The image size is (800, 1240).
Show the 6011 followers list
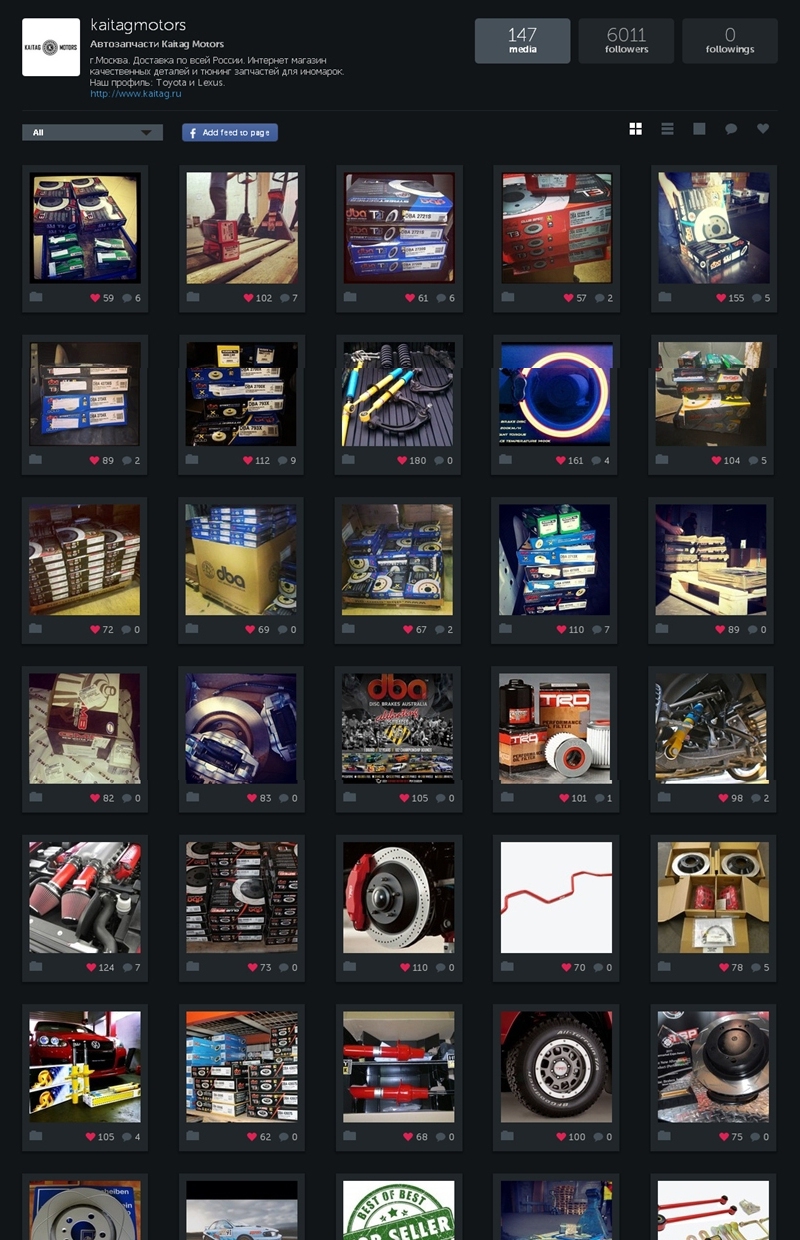click(x=626, y=41)
